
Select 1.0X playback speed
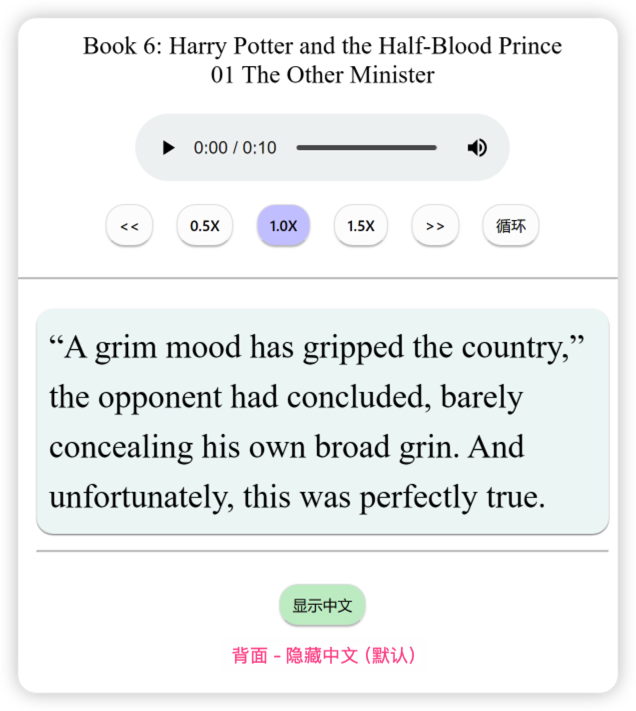tap(283, 226)
